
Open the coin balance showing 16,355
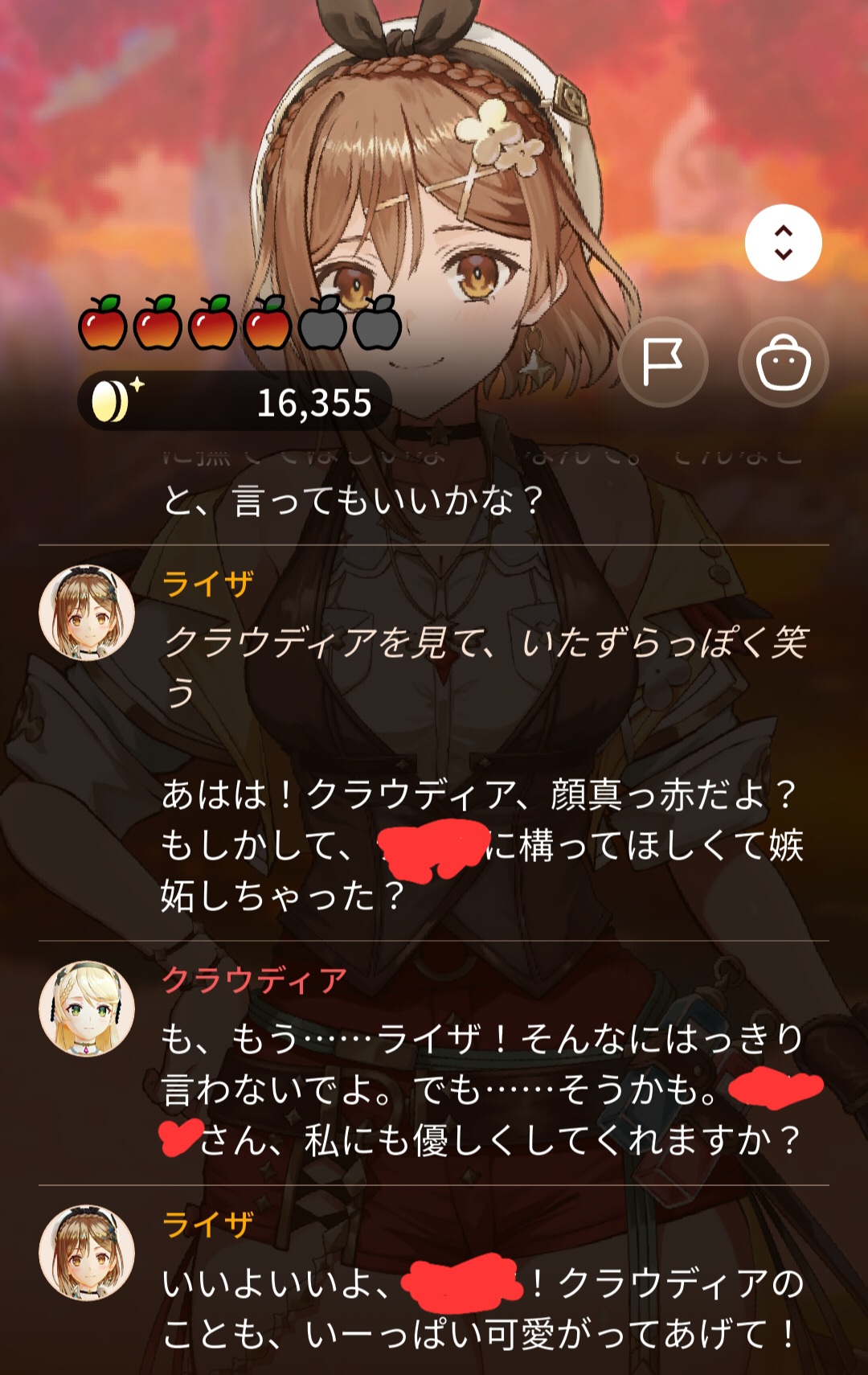point(235,400)
